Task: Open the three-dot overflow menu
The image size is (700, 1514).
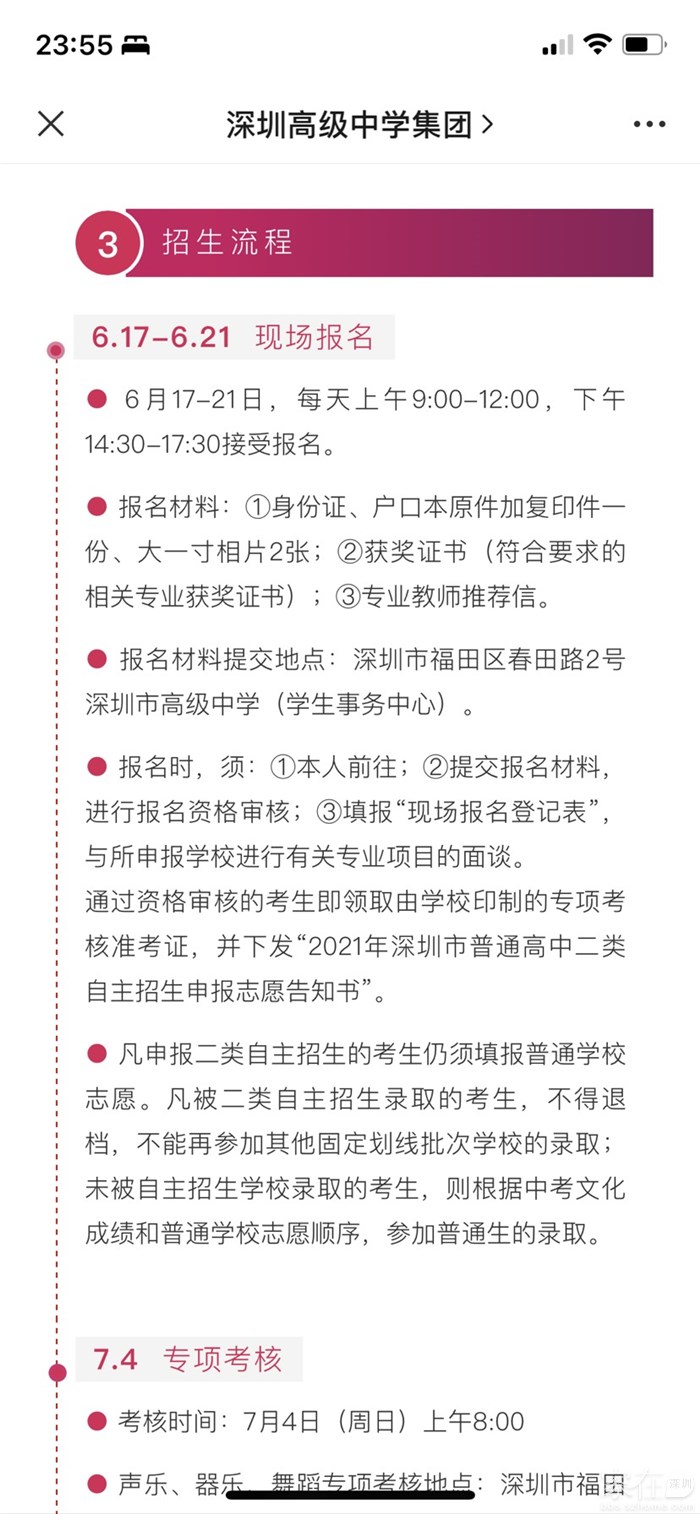Action: [649, 125]
